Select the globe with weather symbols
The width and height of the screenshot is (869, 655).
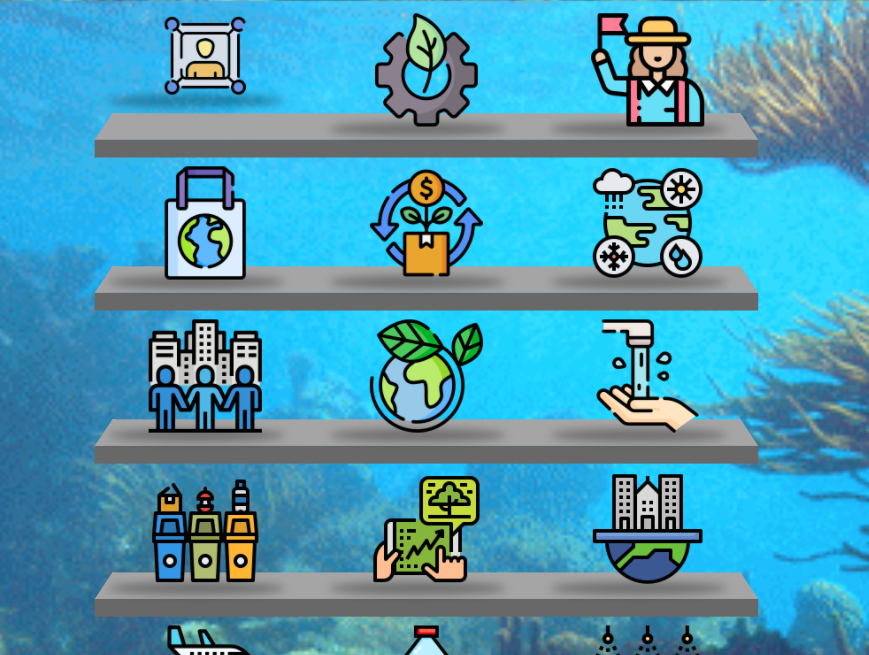tap(648, 224)
